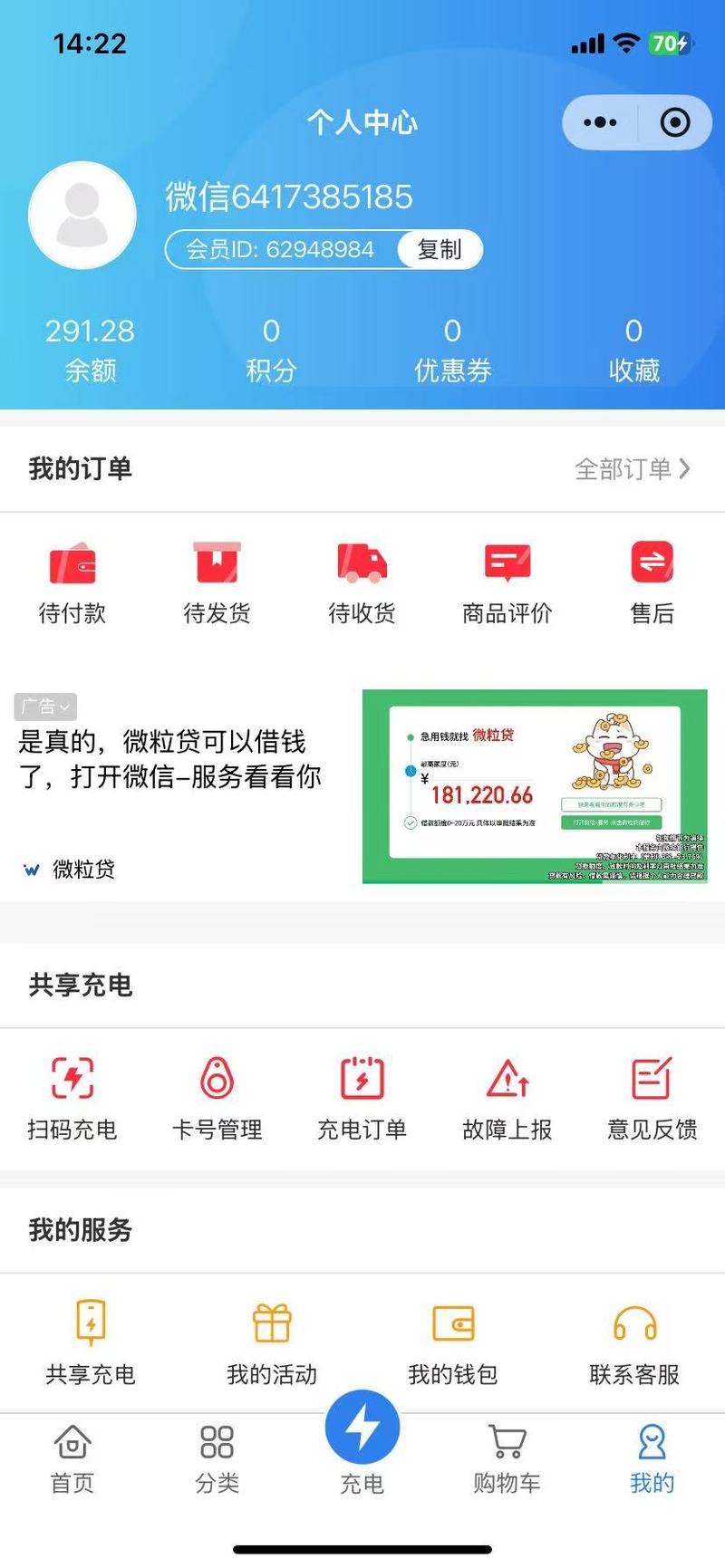View all orders via 全部订单
Image resolution: width=725 pixels, height=1568 pixels.
point(633,468)
